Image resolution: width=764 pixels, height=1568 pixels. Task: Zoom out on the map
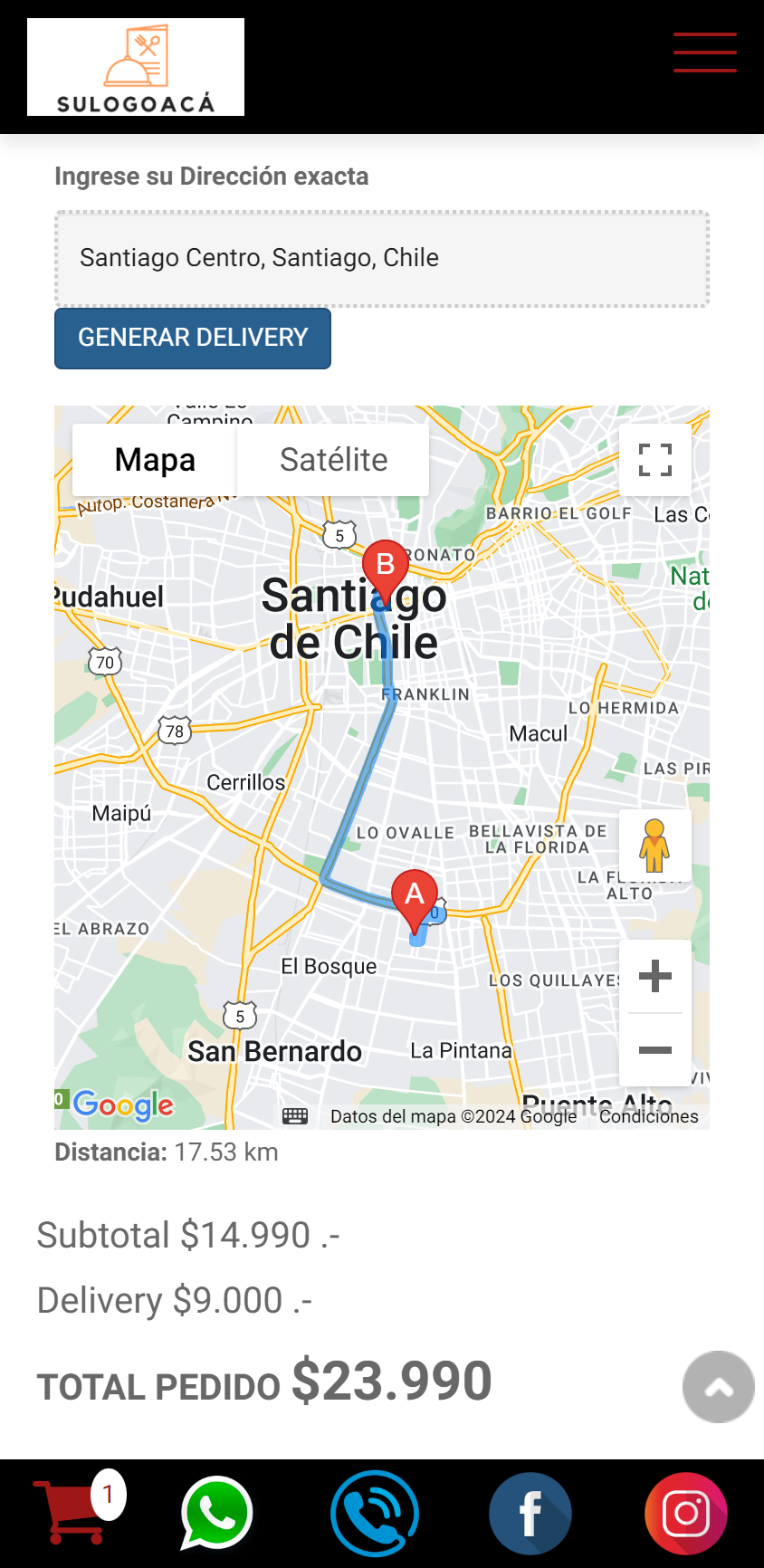click(x=654, y=1050)
